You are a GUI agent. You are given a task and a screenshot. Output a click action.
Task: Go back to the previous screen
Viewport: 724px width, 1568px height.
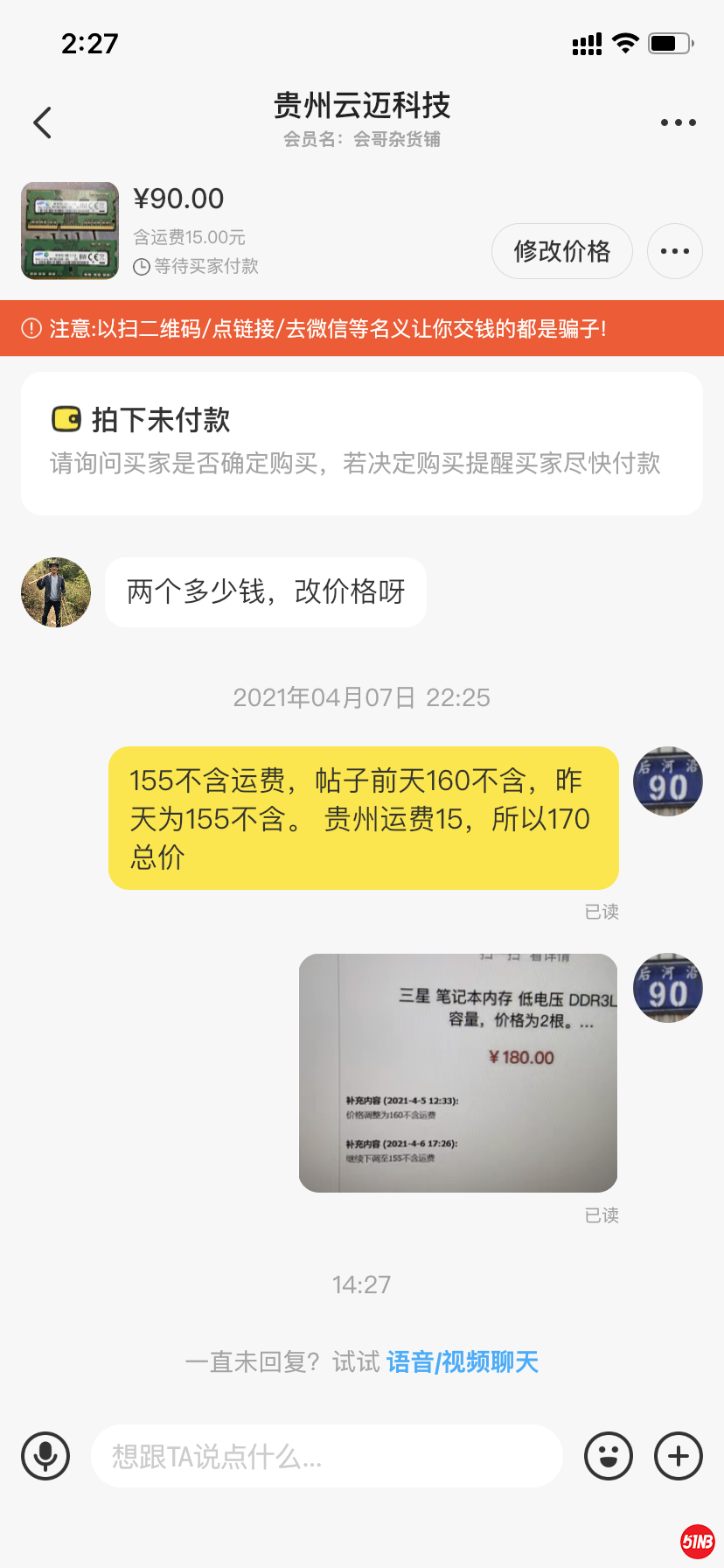coord(42,122)
